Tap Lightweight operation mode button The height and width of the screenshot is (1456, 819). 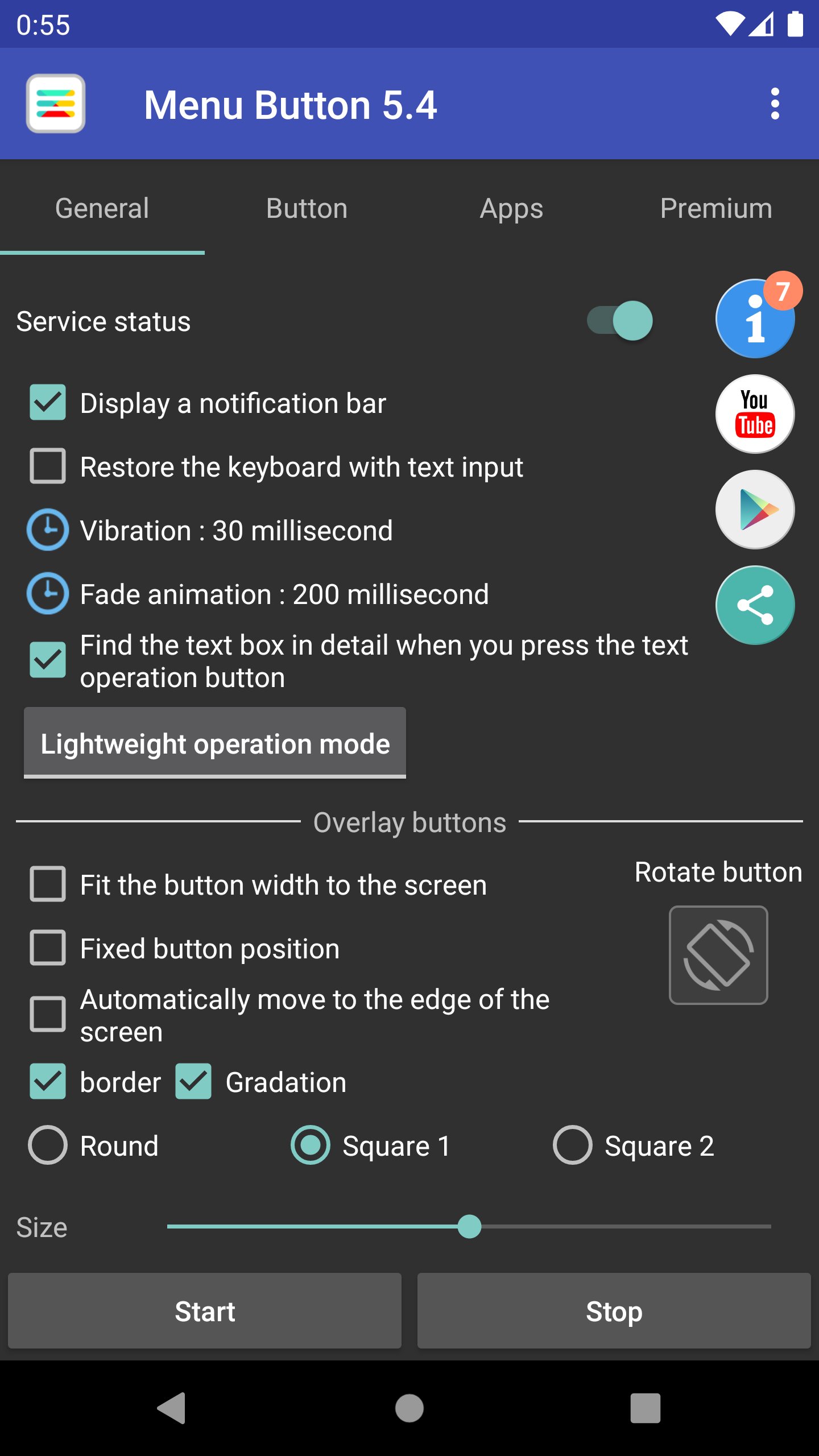[215, 743]
